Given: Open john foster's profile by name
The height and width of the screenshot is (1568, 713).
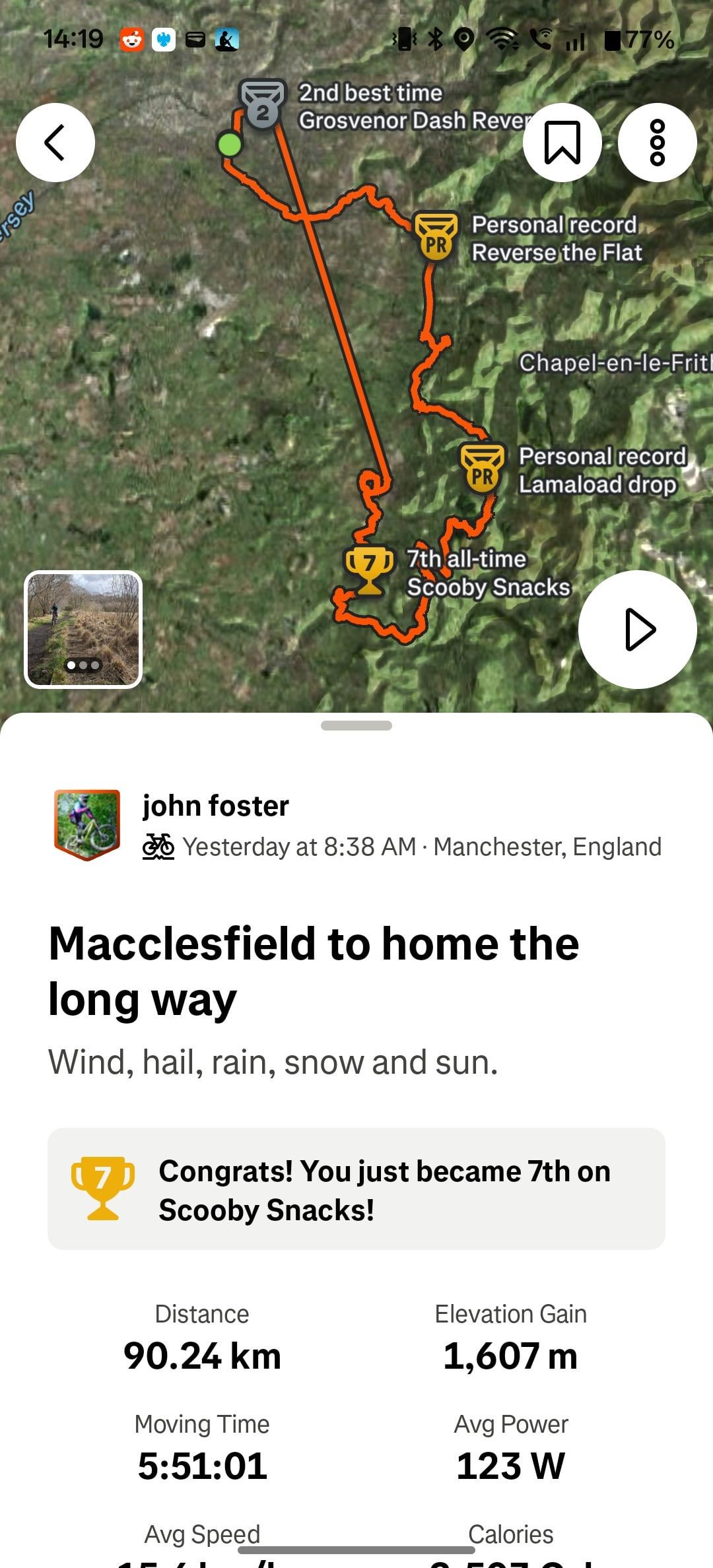Looking at the screenshot, I should coord(216,806).
